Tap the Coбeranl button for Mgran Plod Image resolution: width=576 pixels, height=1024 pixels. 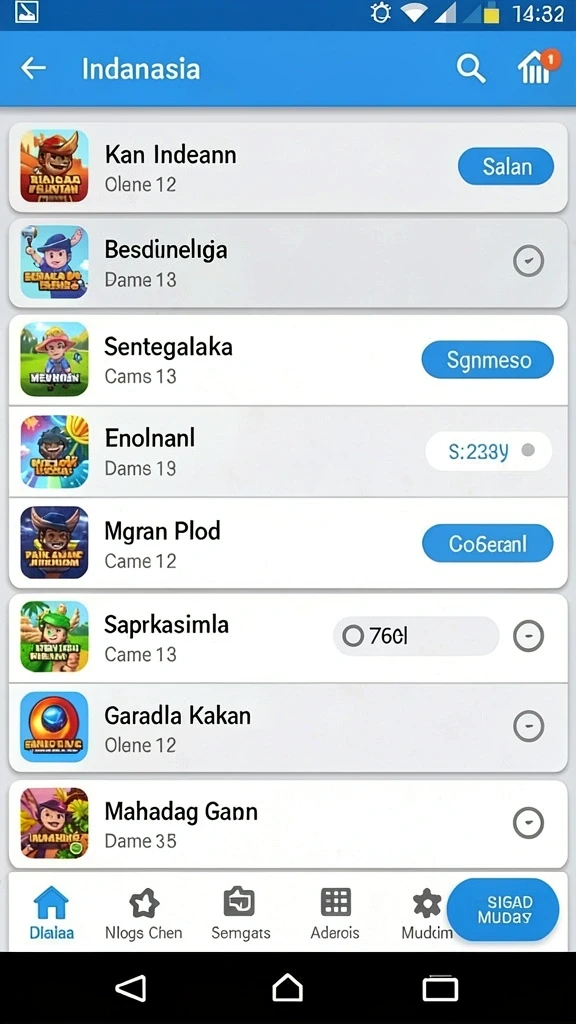[488, 543]
